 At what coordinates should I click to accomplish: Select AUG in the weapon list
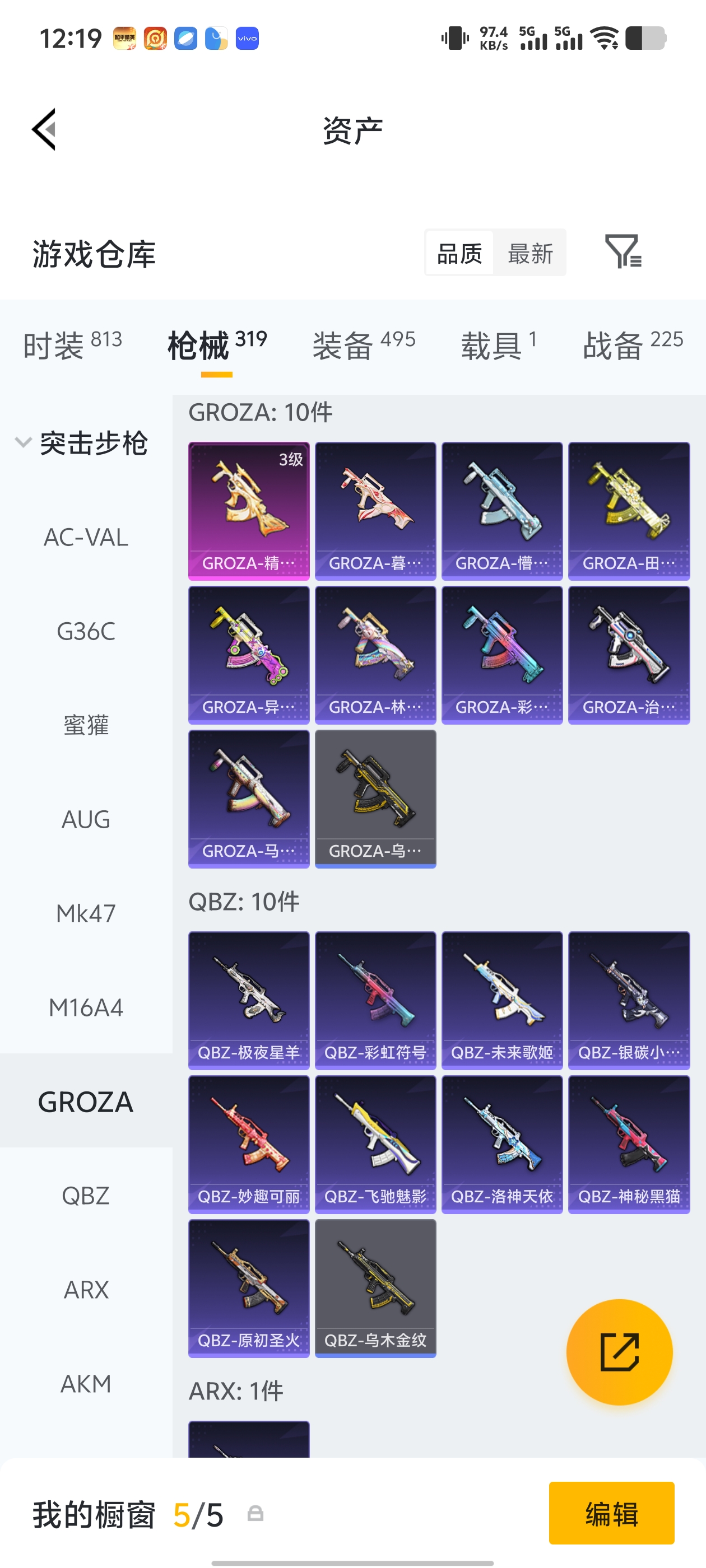point(86,819)
